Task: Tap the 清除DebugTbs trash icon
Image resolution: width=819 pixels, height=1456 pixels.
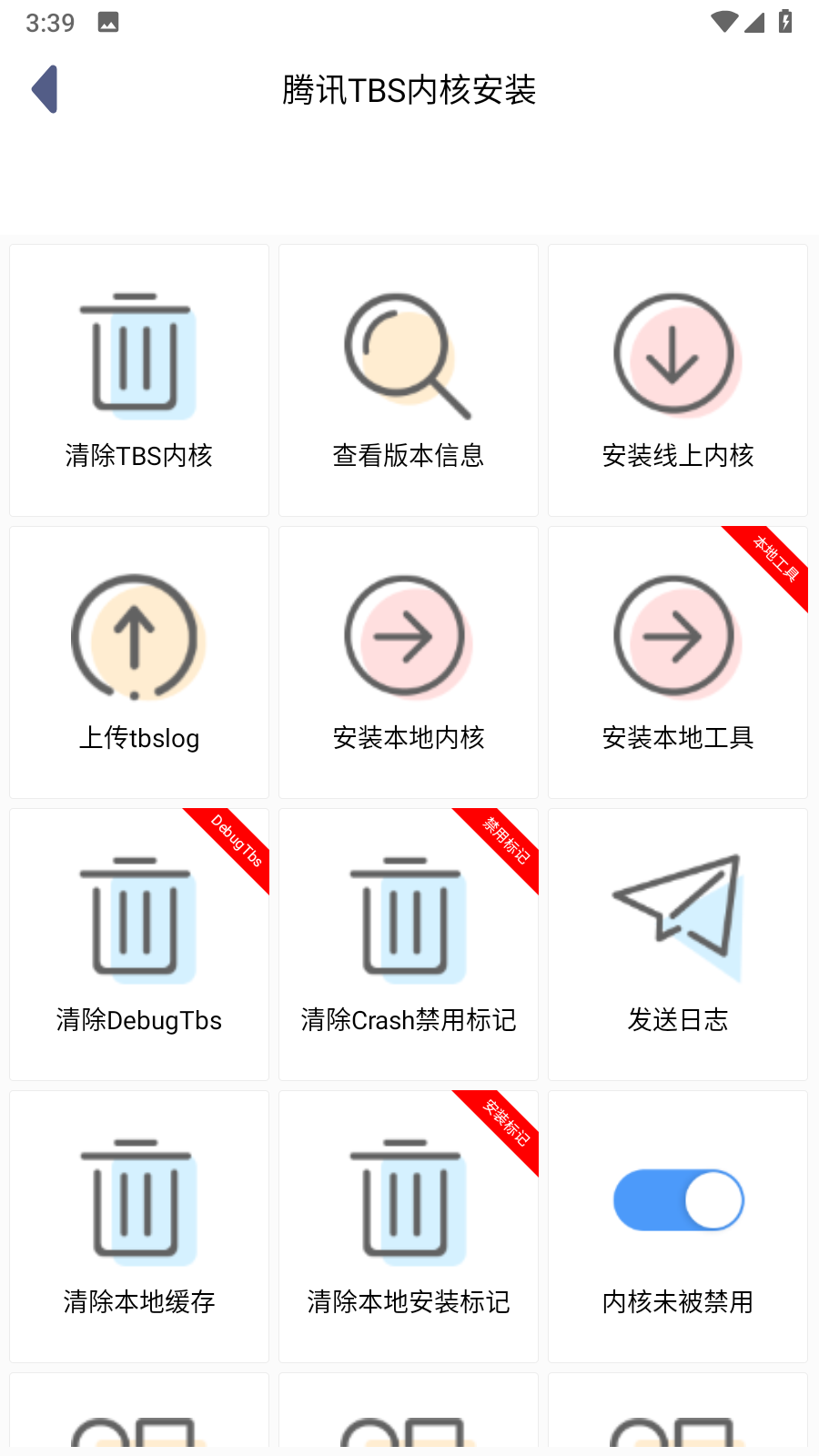Action: [x=138, y=919]
